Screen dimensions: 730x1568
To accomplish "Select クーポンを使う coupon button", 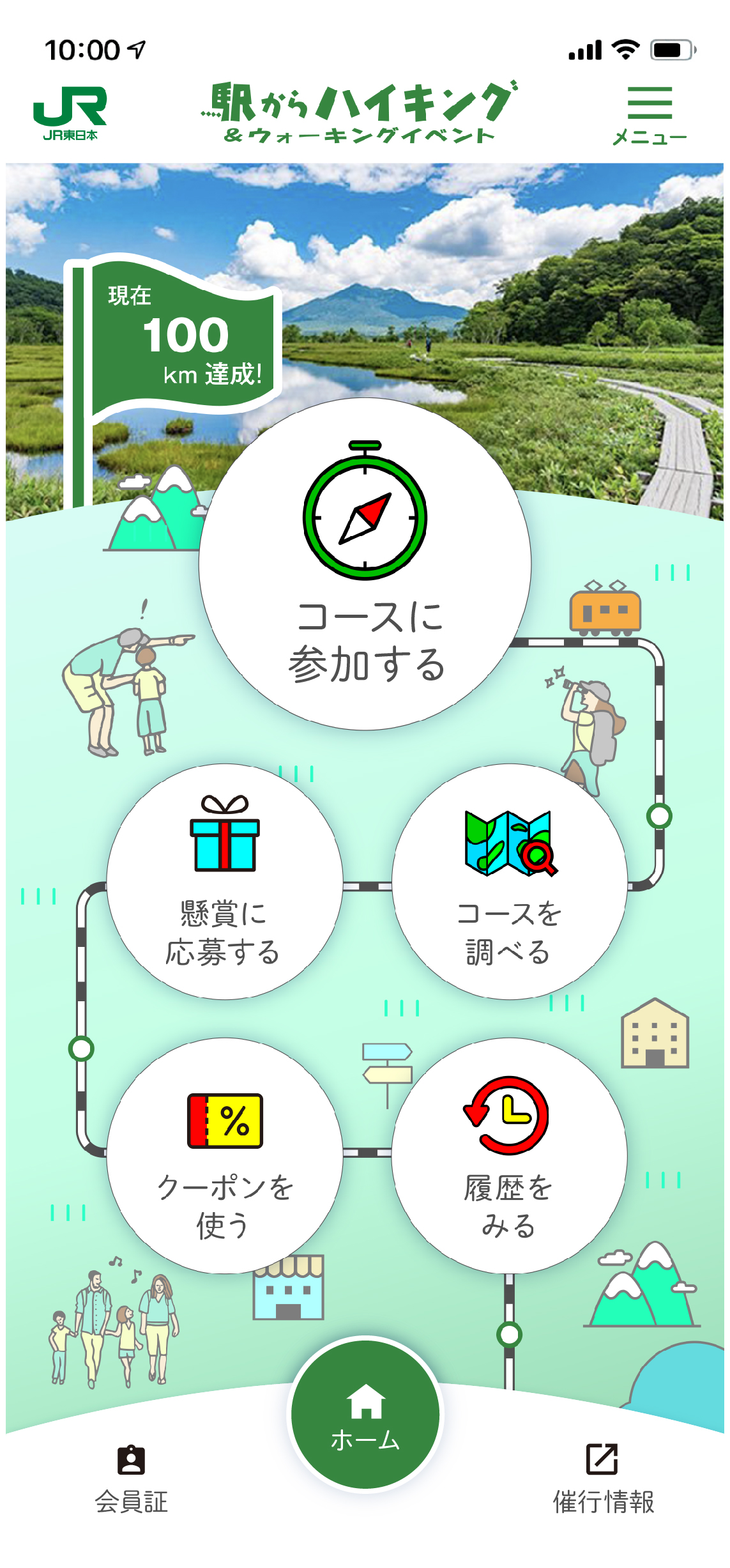I will [224, 1155].
